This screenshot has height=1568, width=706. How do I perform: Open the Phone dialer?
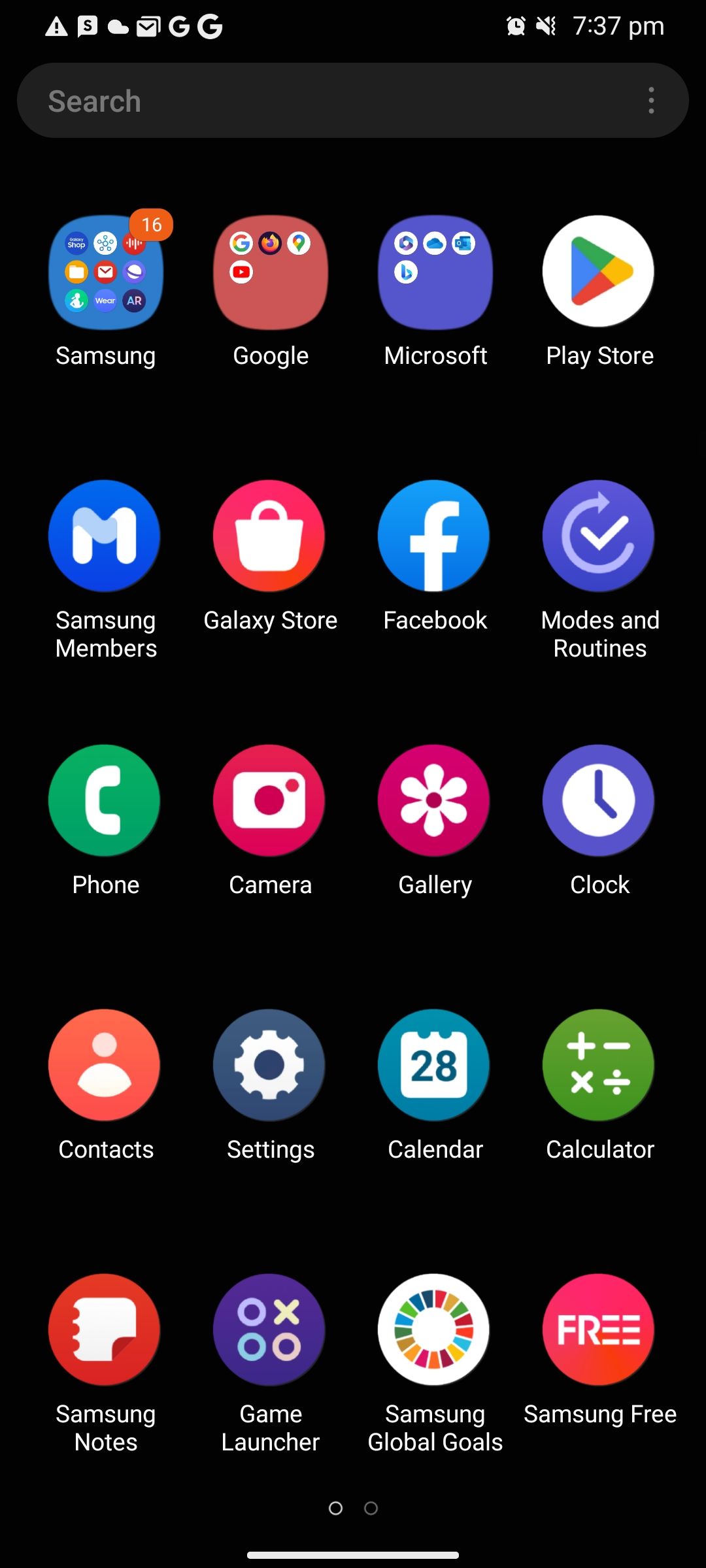click(105, 800)
